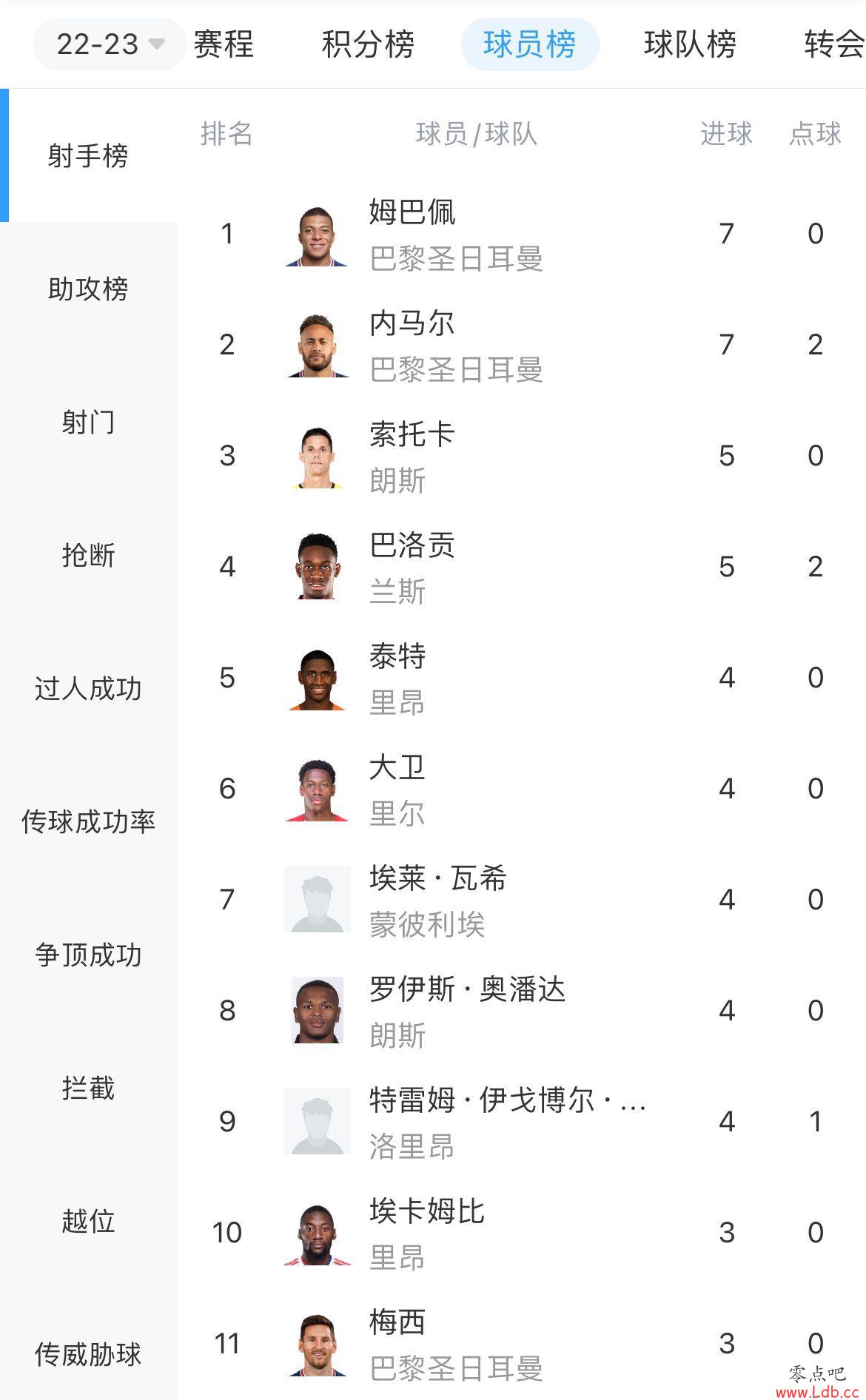The height and width of the screenshot is (1400, 866).
Task: Switch to the 球队榜 tab
Action: tap(690, 44)
